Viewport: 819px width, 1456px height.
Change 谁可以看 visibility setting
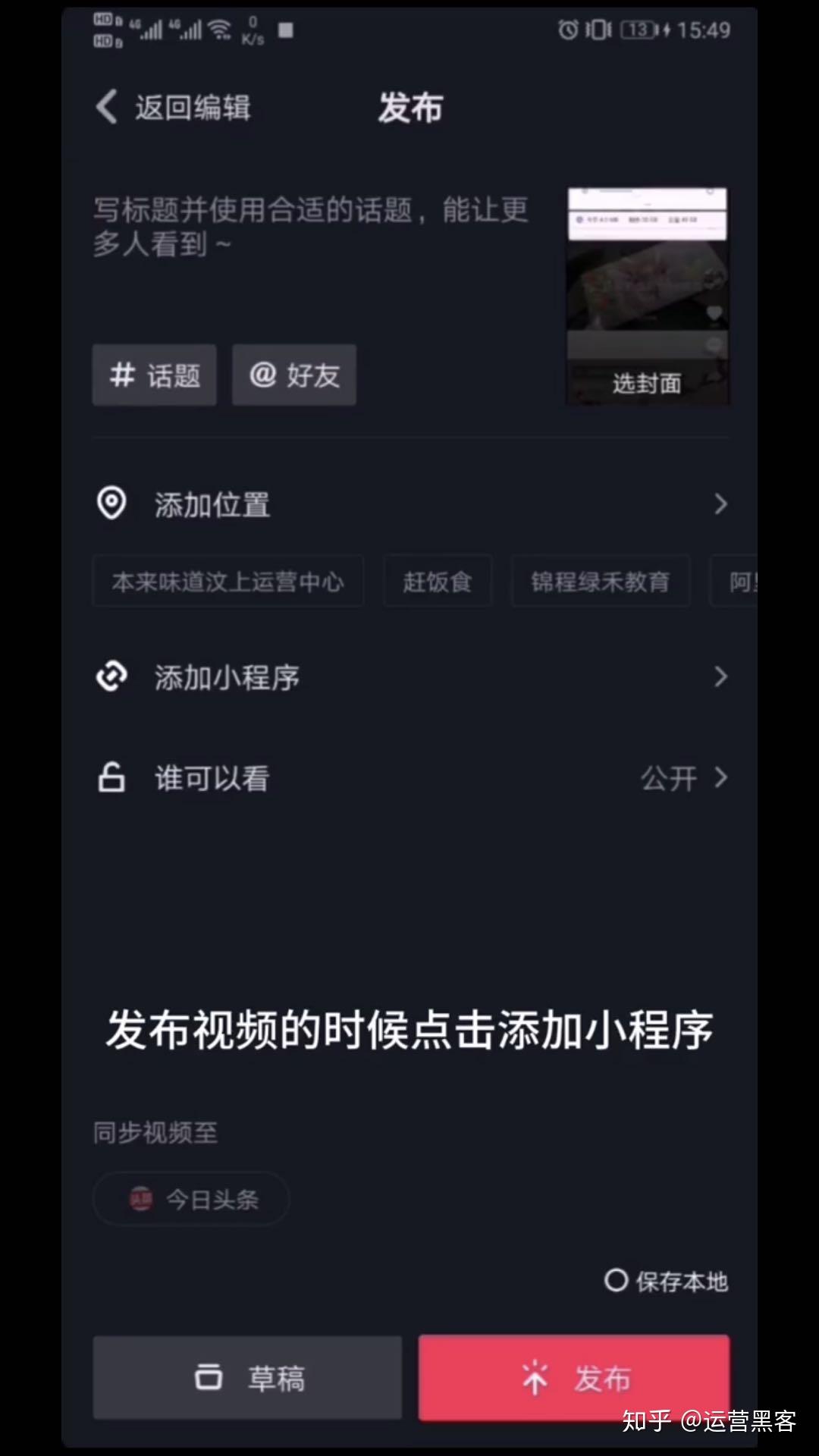point(409,778)
